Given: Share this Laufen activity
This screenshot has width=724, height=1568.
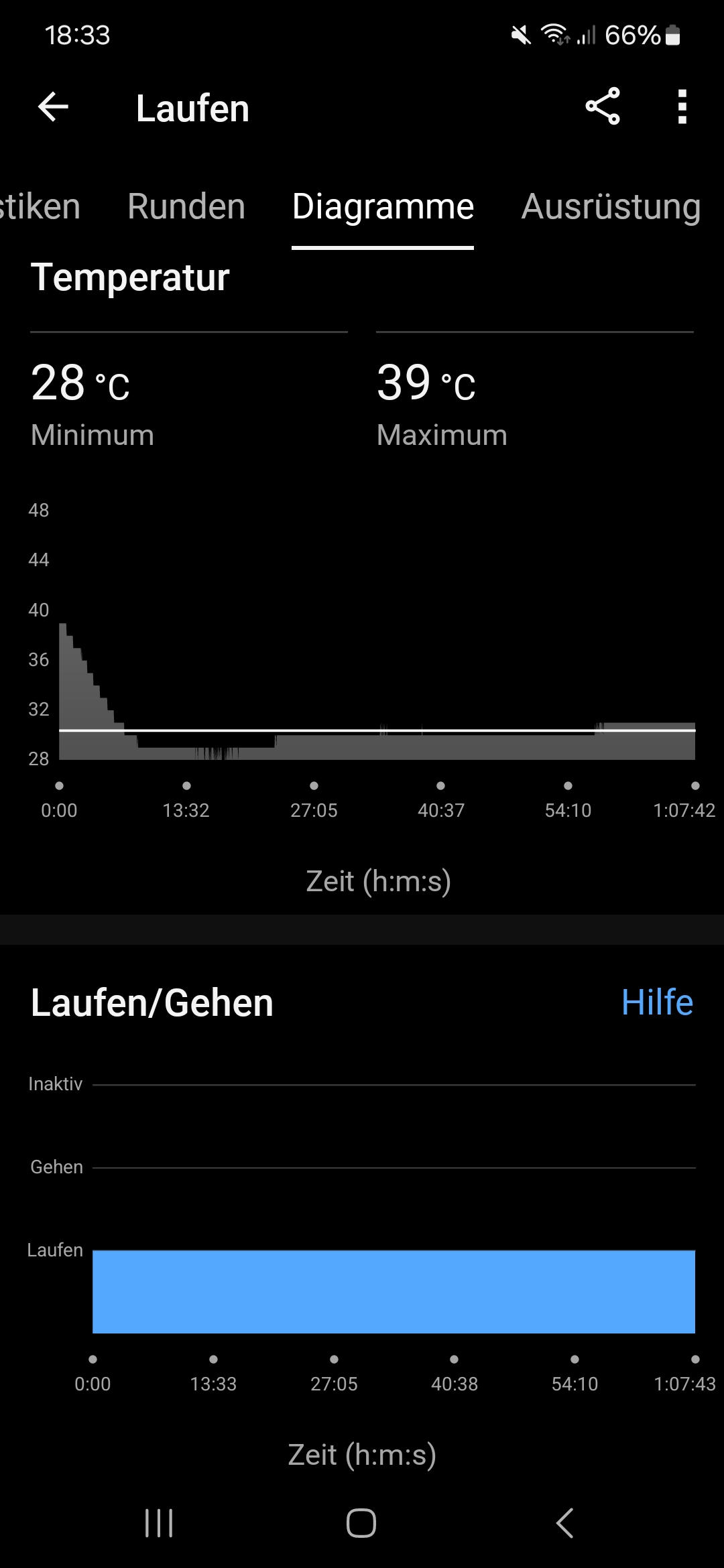Looking at the screenshot, I should pos(603,107).
